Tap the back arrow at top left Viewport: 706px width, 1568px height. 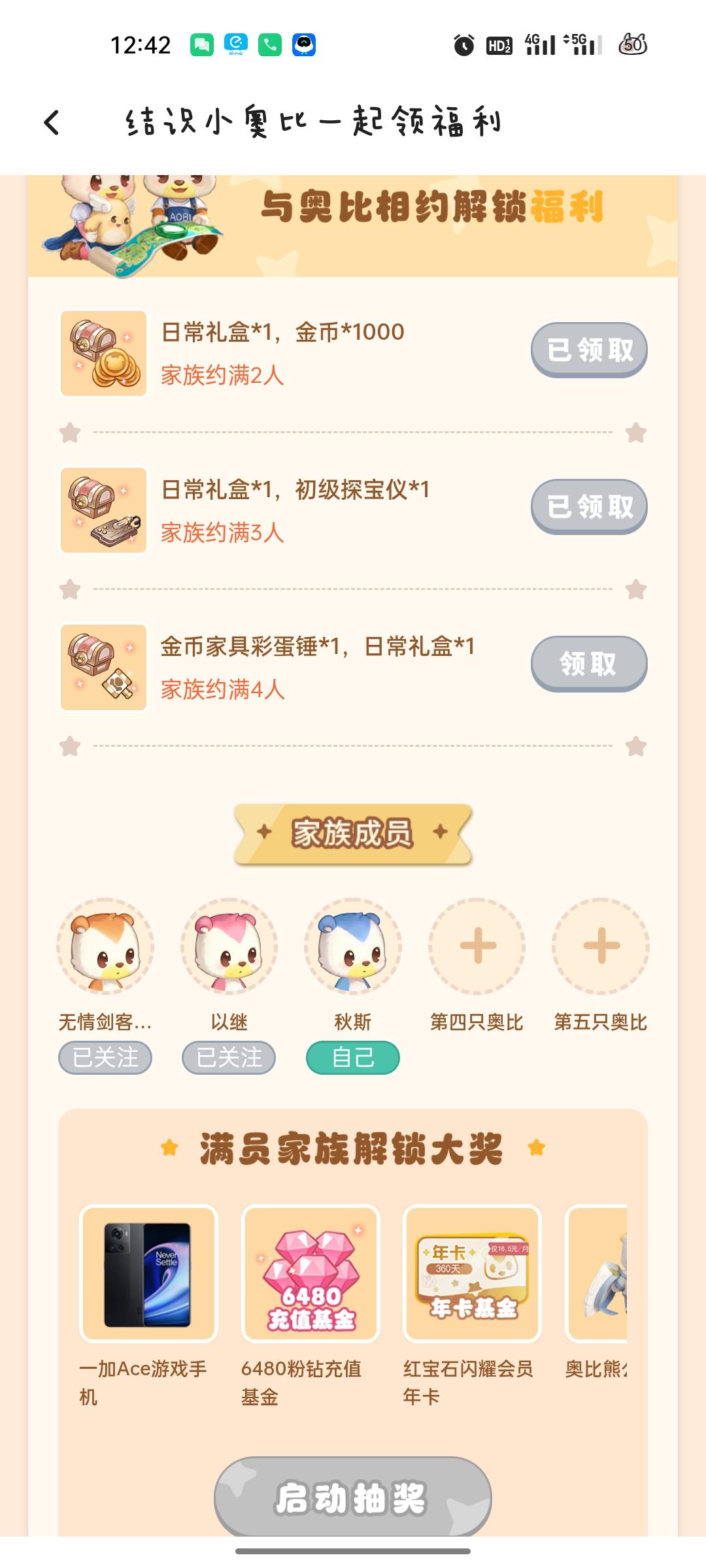52,121
